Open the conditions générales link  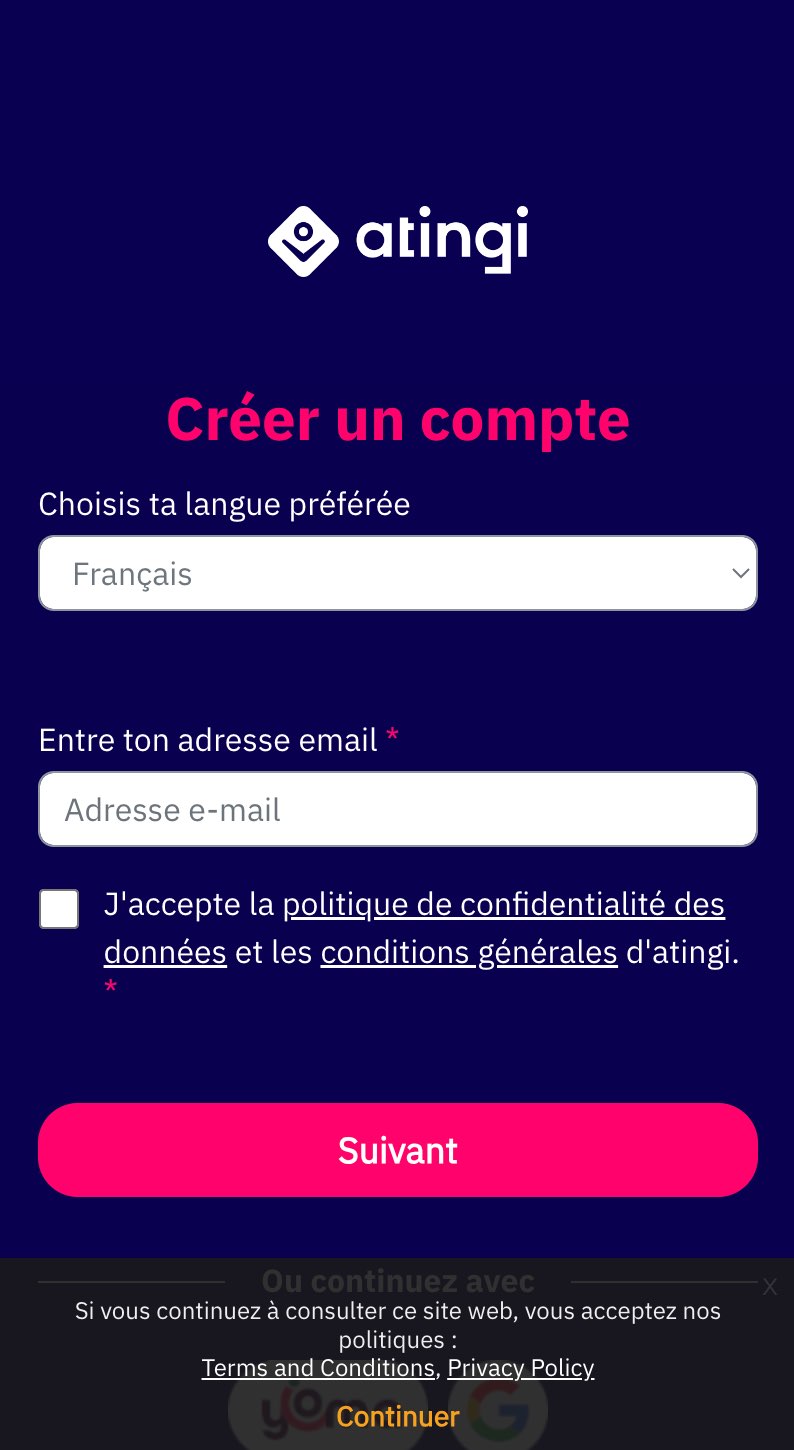click(469, 952)
